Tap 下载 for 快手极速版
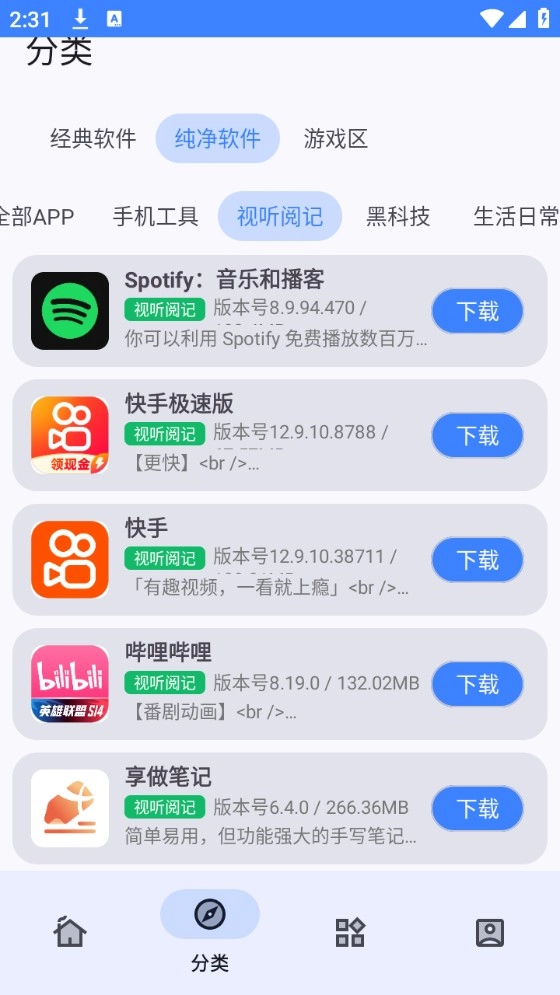 [477, 435]
